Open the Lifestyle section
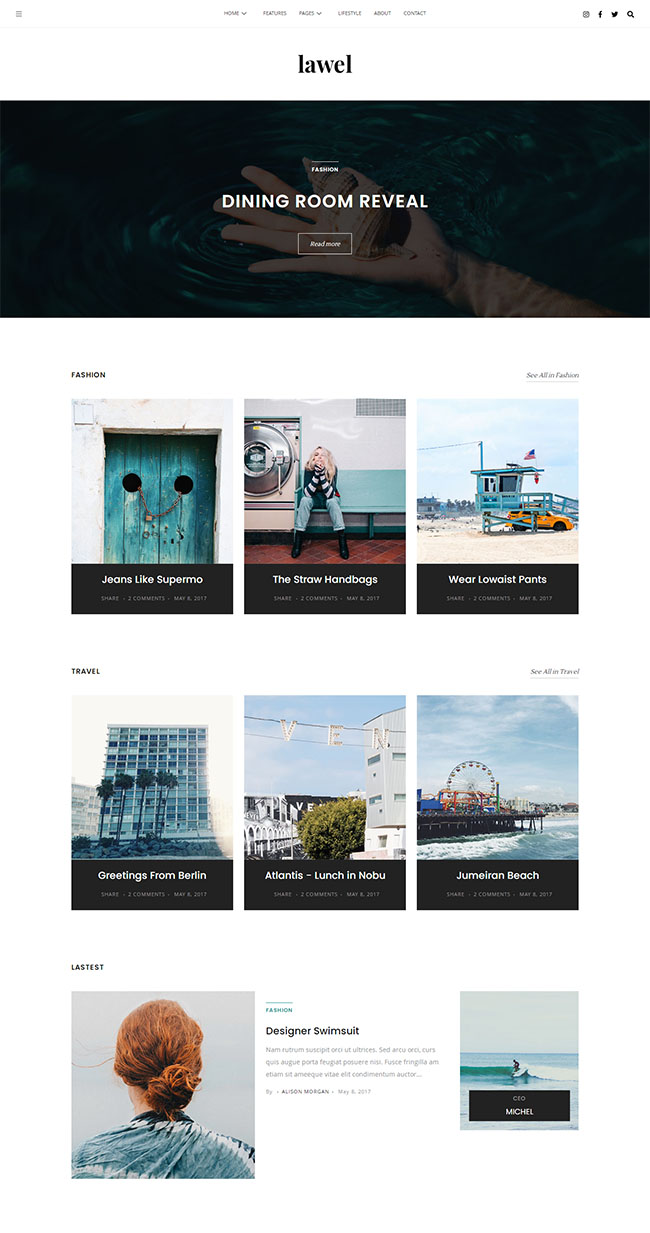Viewport: 650px width, 1233px height. [x=350, y=14]
